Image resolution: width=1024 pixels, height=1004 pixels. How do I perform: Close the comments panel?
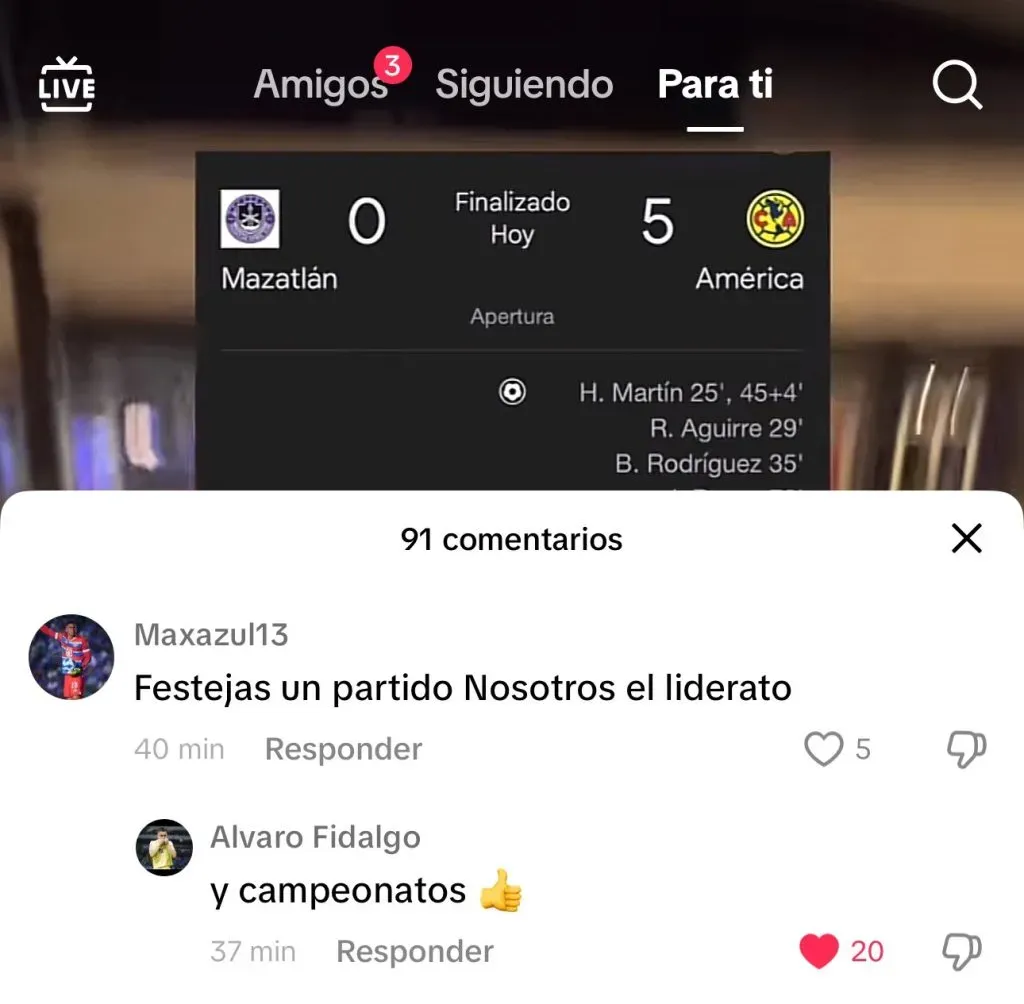966,539
